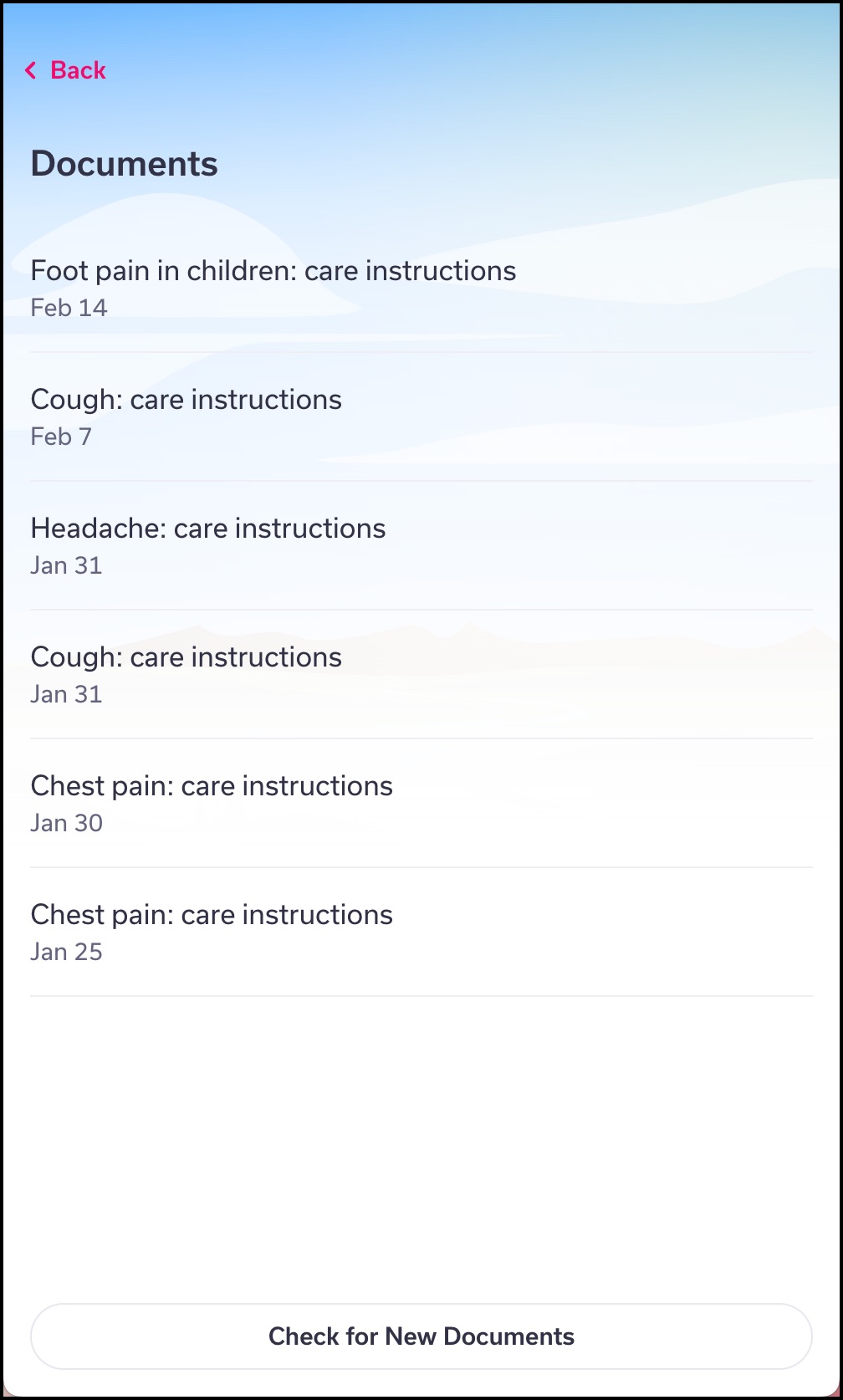Open Chest pain instructions from Jan 25
This screenshot has width=843, height=1400.
coord(421,932)
